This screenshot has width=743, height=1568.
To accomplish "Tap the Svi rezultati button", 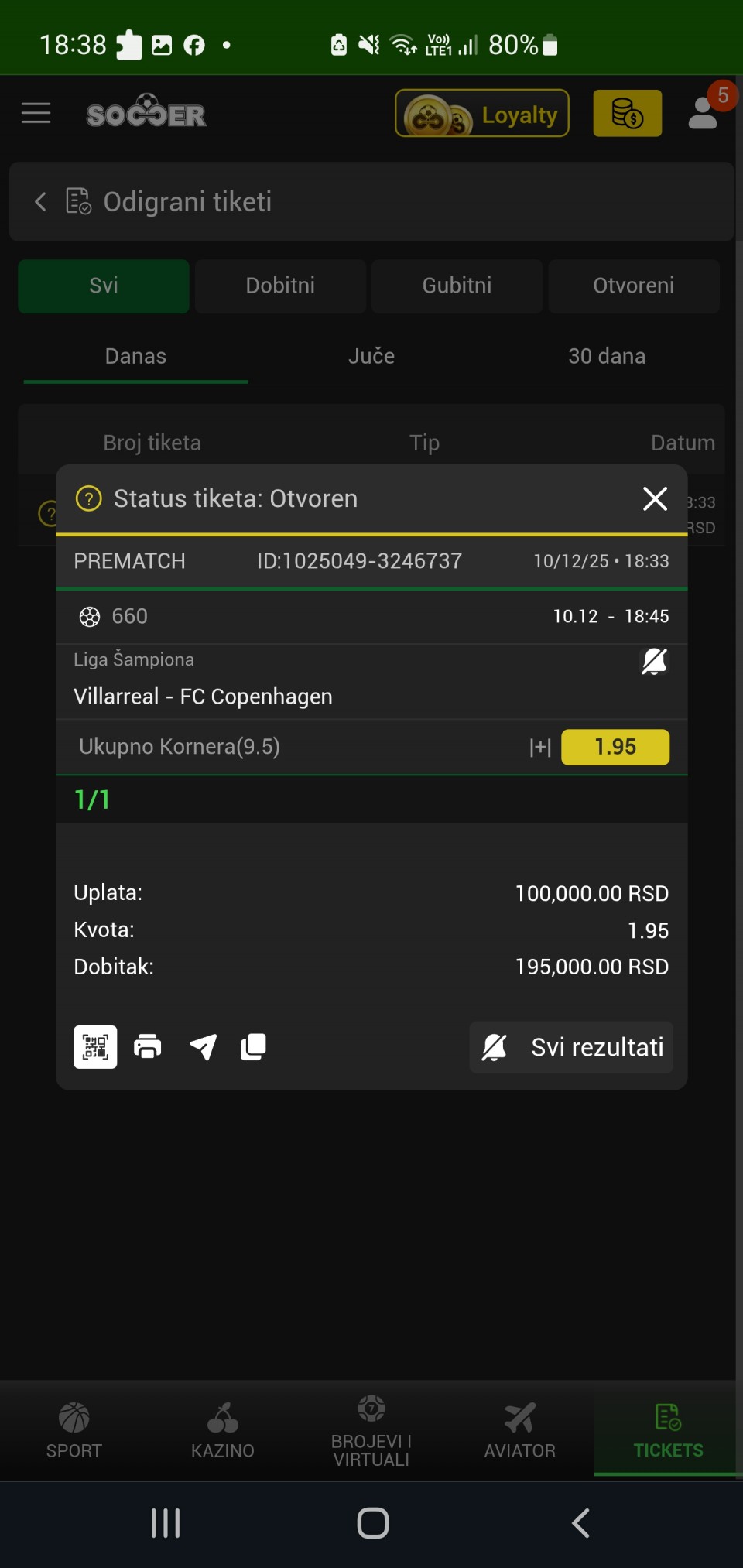I will [571, 1047].
